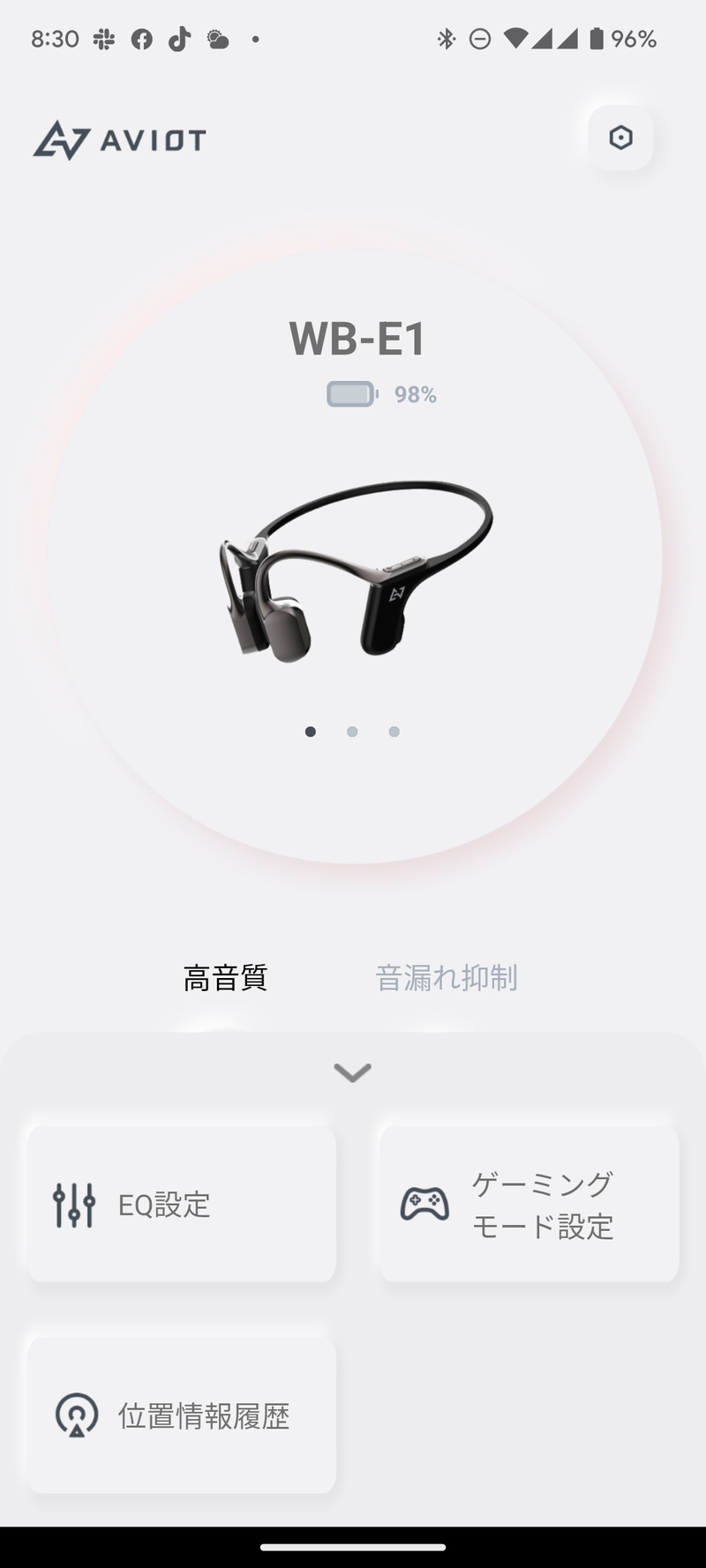Viewport: 706px width, 1568px height.
Task: Select the 高音質 sound mode
Action: pyautogui.click(x=225, y=978)
